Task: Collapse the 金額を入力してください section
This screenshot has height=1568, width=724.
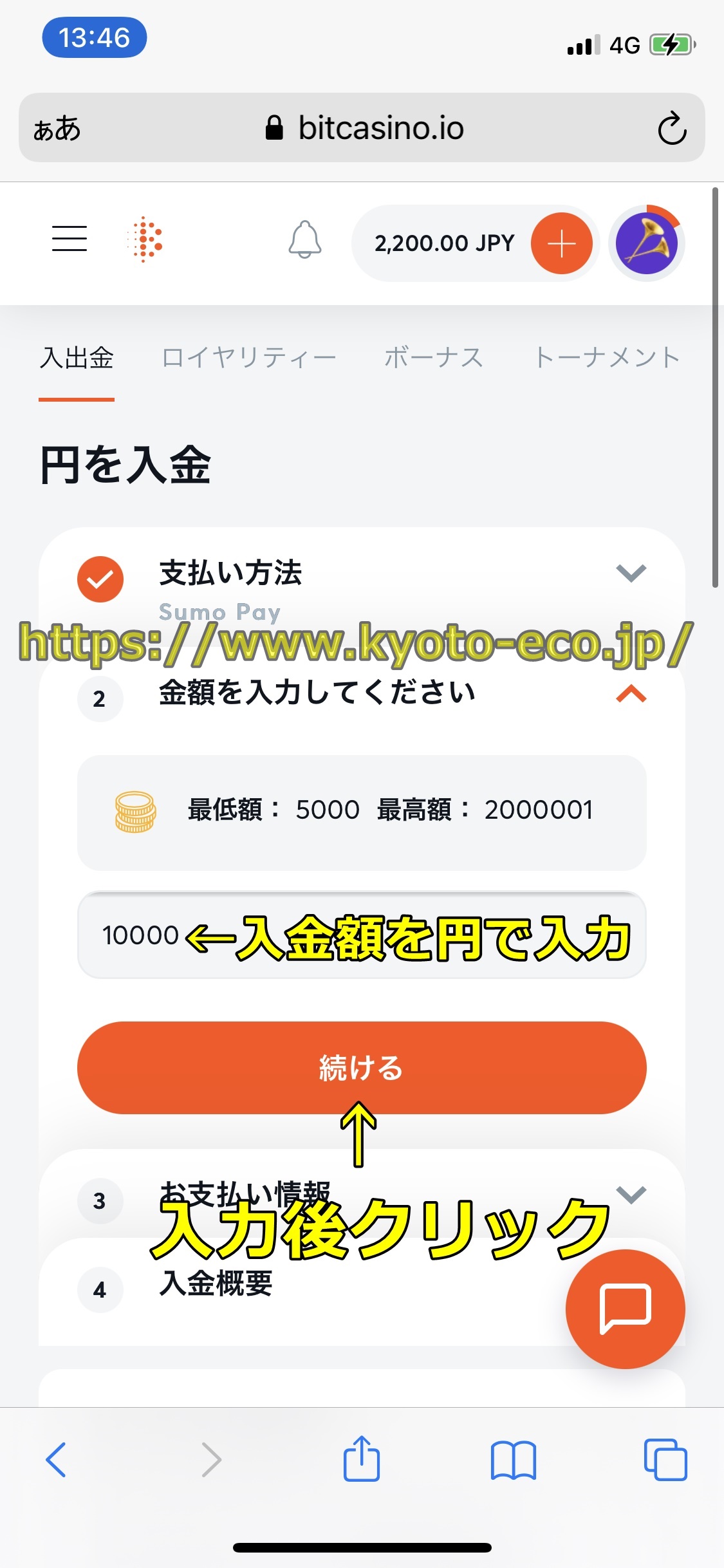Action: click(x=631, y=695)
